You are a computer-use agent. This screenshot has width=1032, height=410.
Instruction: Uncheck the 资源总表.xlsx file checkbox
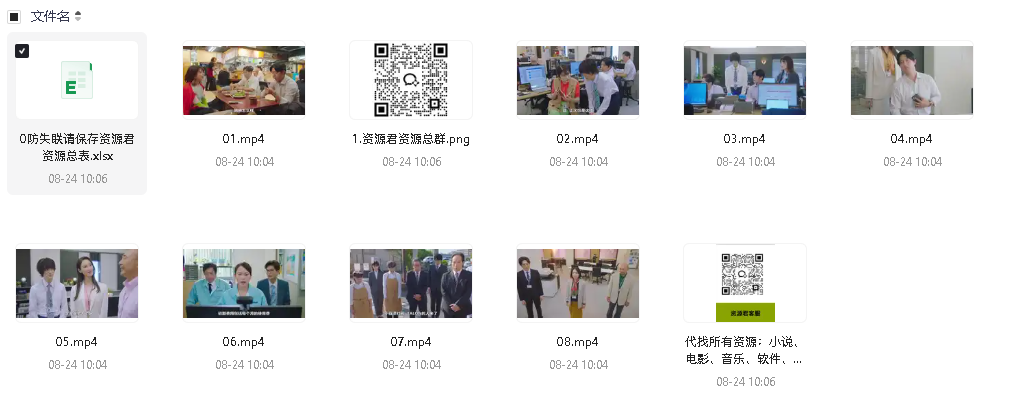22,51
